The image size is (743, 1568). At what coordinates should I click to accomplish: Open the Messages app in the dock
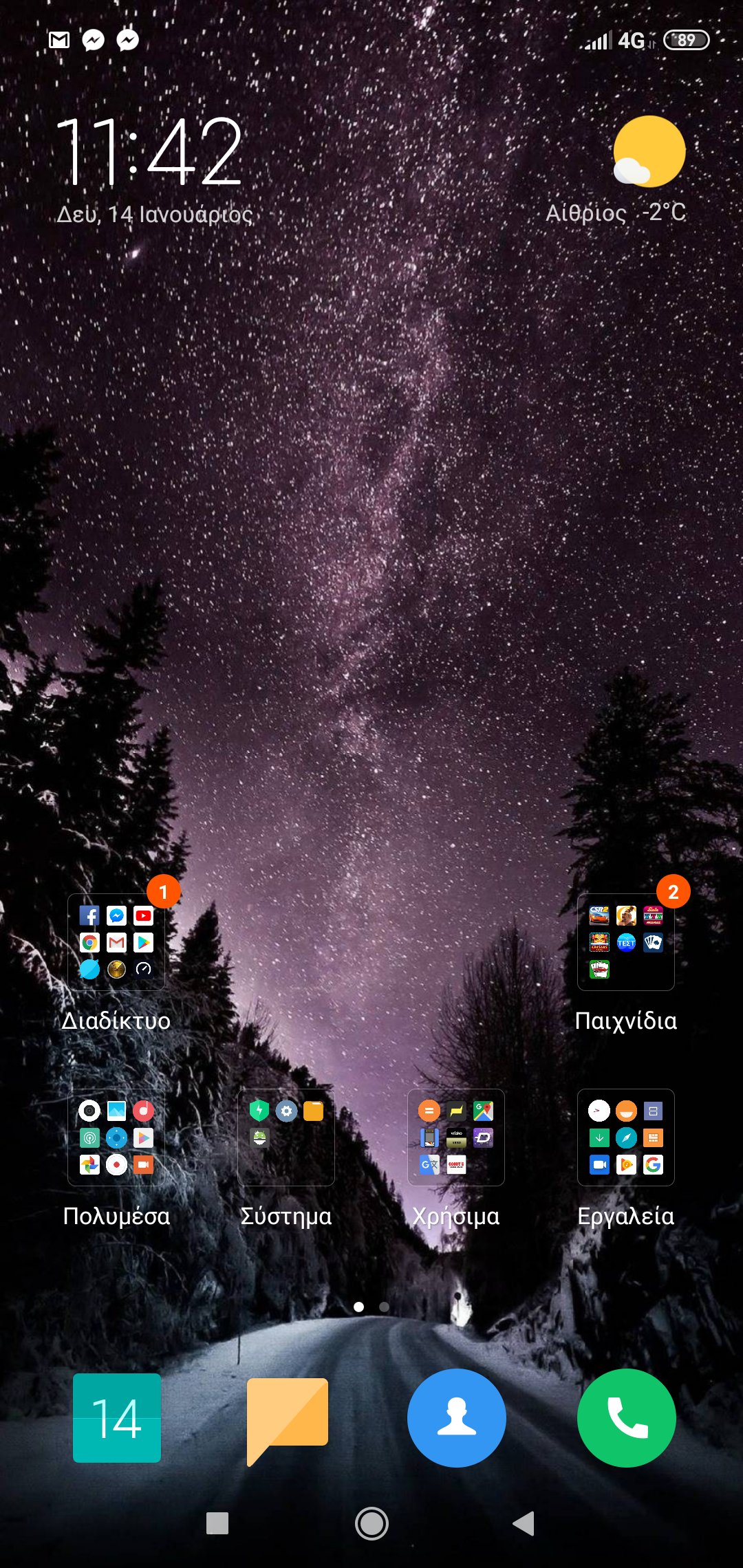(x=287, y=1417)
